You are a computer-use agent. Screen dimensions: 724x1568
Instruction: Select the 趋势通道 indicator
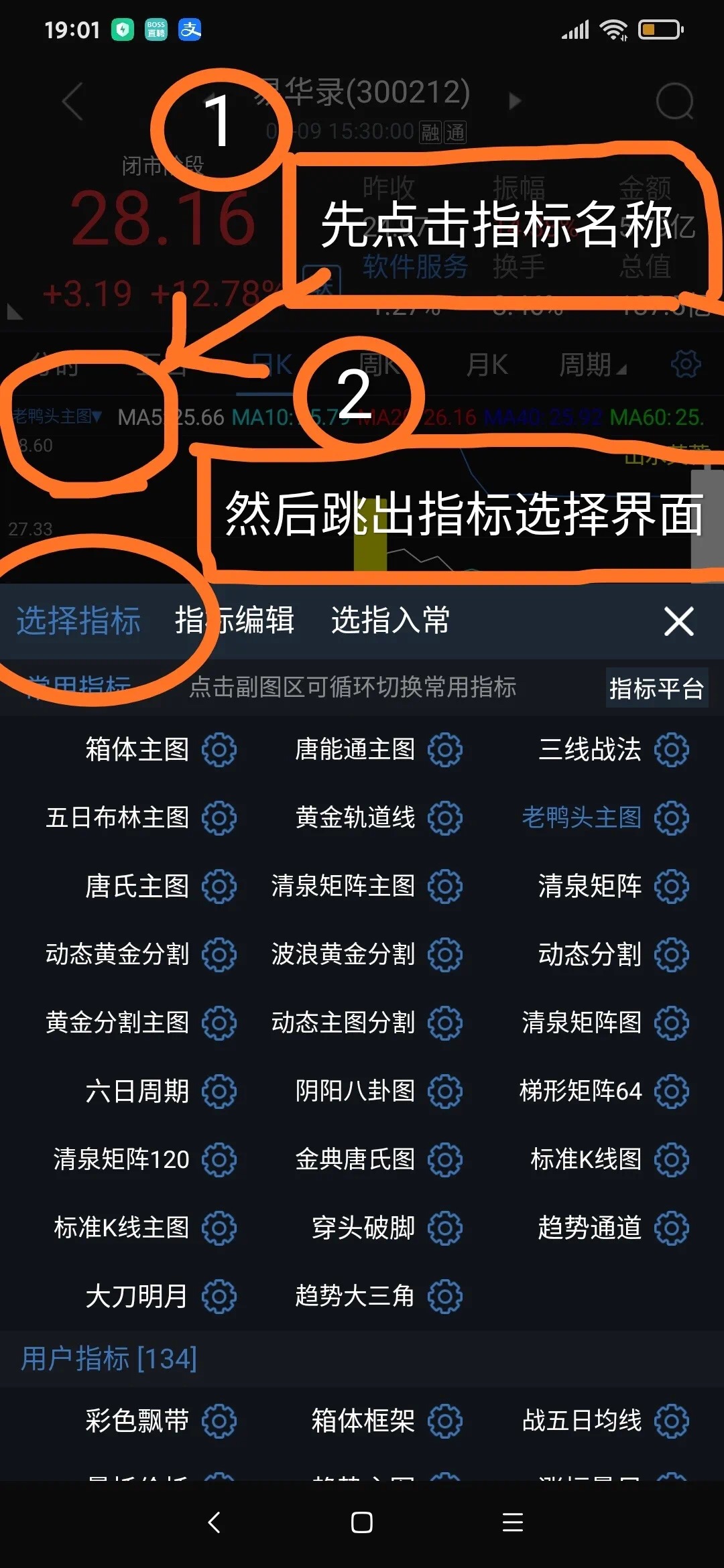(x=589, y=1228)
